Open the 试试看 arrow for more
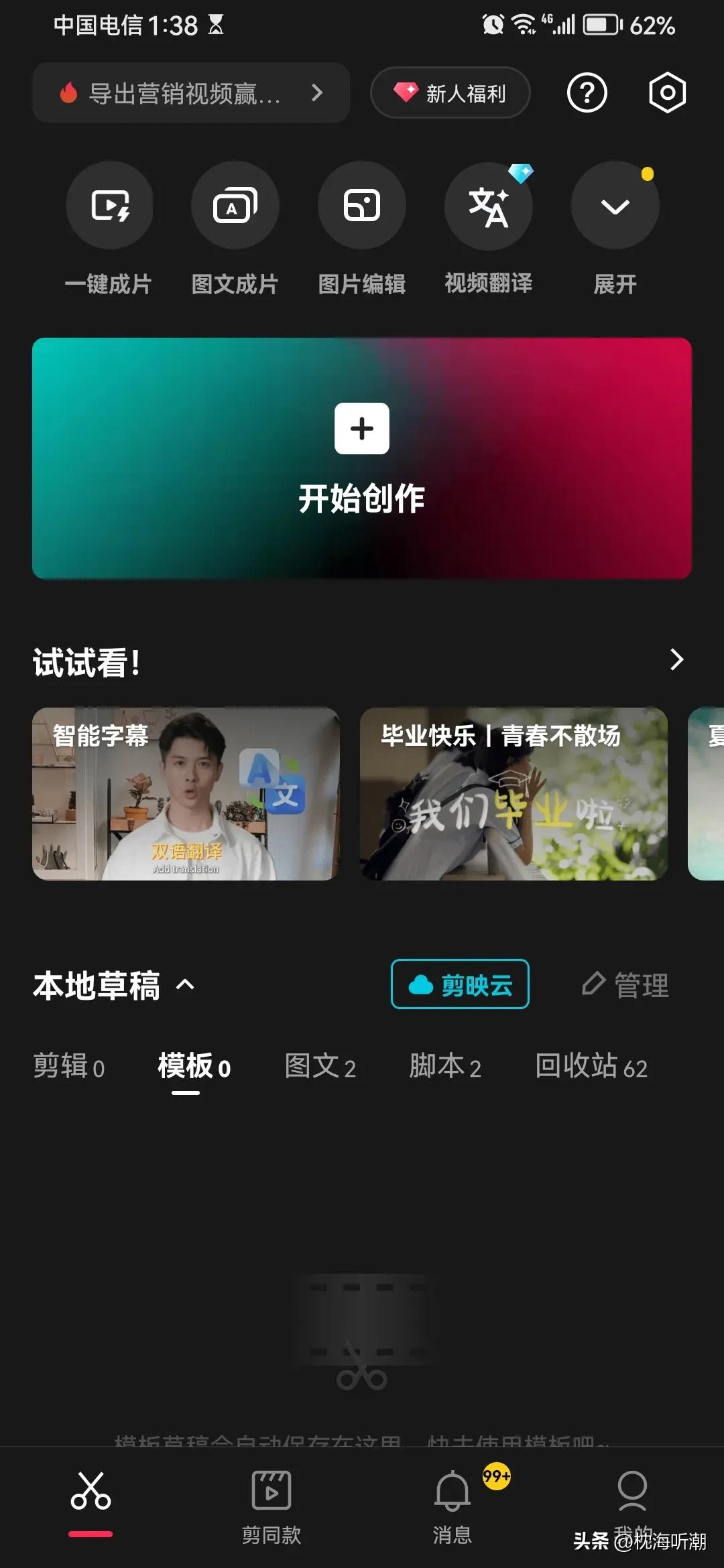The height and width of the screenshot is (1568, 724). (x=676, y=660)
